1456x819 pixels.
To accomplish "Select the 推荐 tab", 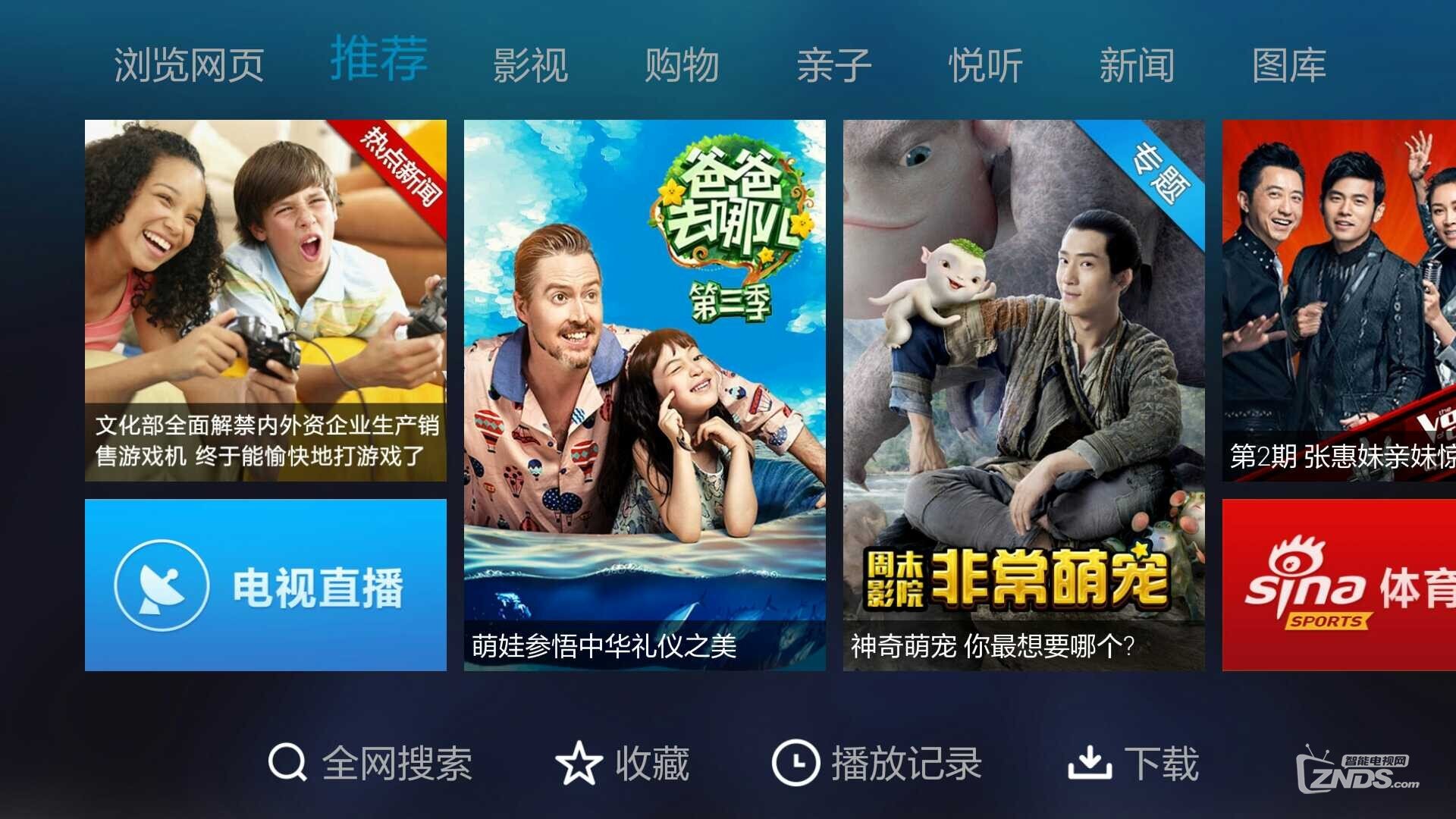I will pos(379,59).
